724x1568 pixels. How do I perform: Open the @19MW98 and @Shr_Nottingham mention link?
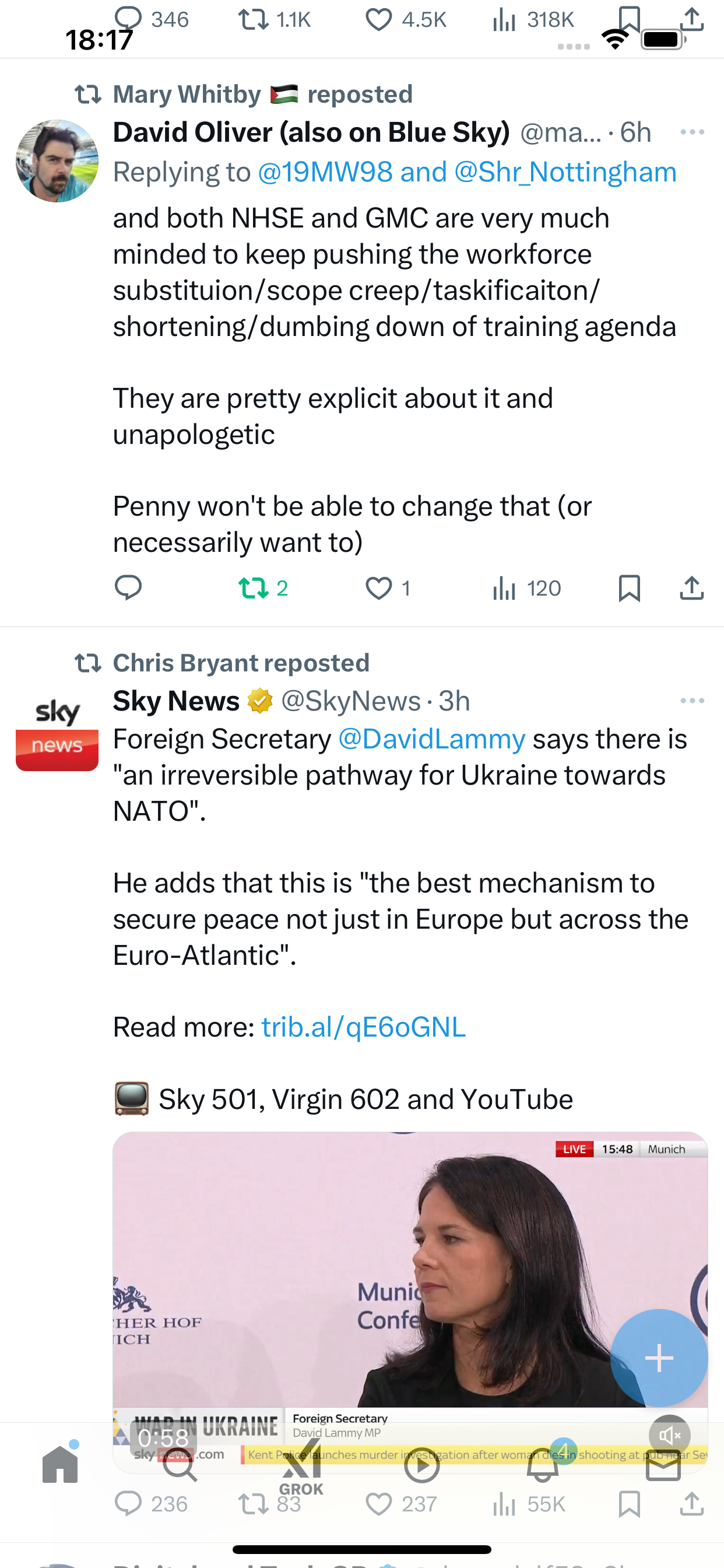(x=468, y=172)
